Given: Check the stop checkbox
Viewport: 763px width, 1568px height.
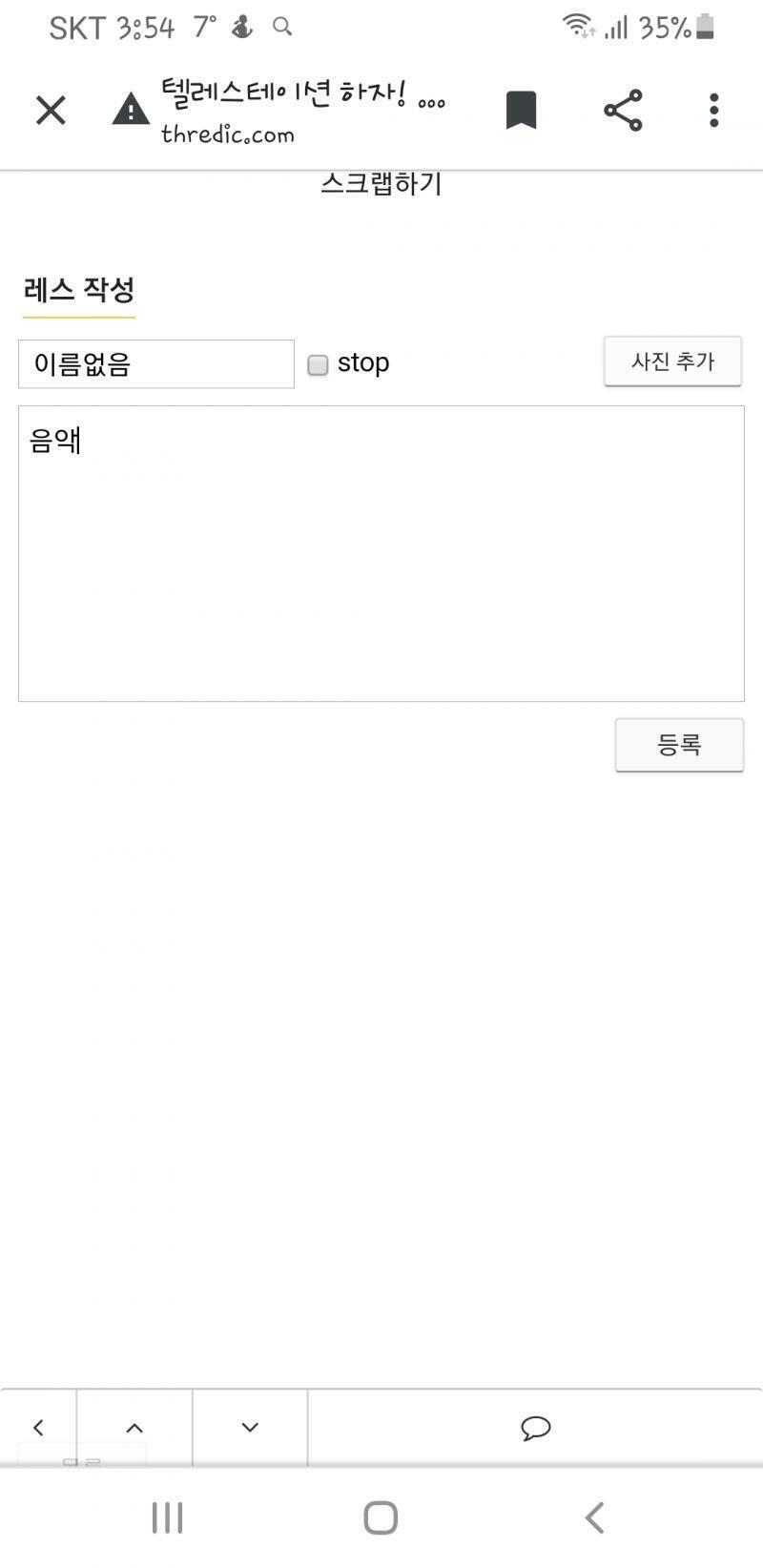Looking at the screenshot, I should [318, 364].
